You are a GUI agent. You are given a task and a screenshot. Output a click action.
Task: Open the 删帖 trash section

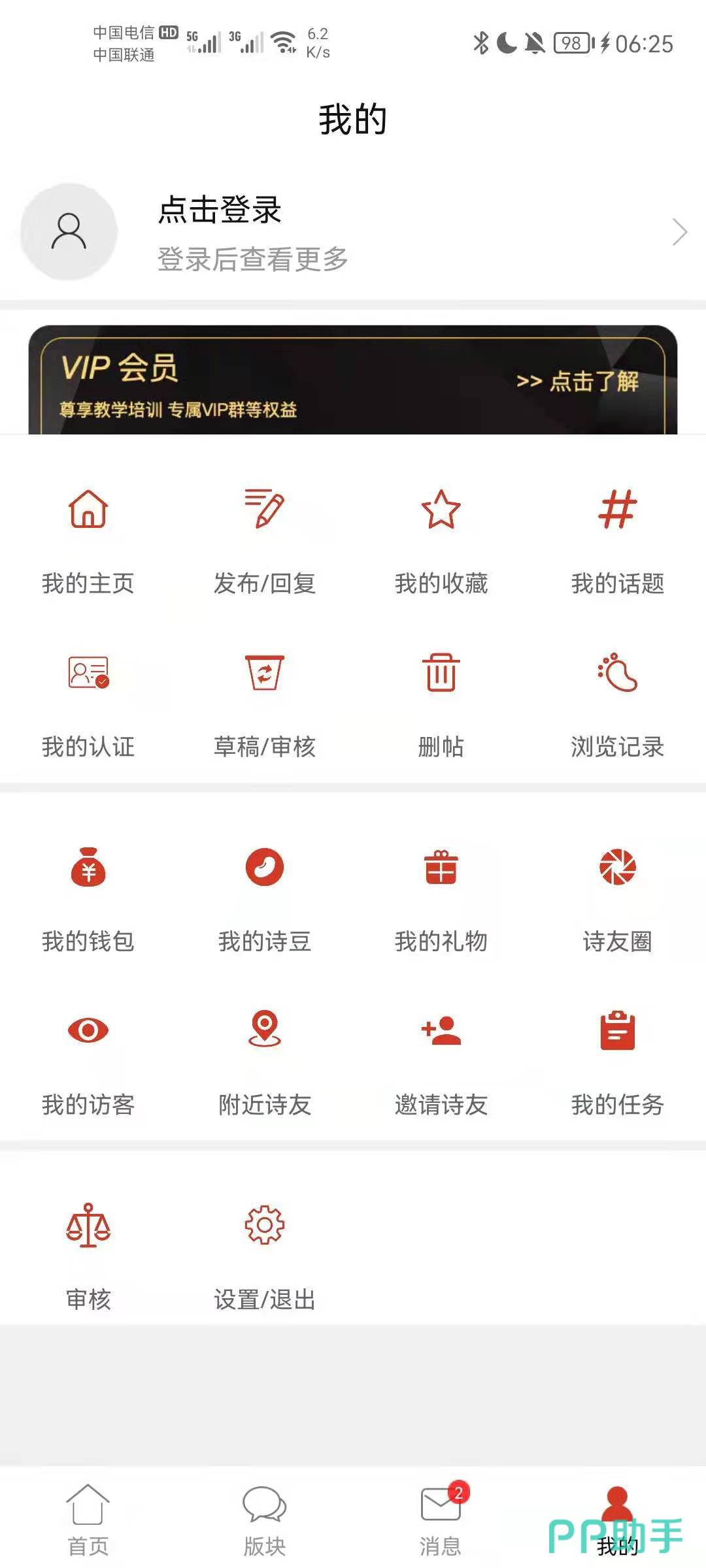pyautogui.click(x=441, y=704)
